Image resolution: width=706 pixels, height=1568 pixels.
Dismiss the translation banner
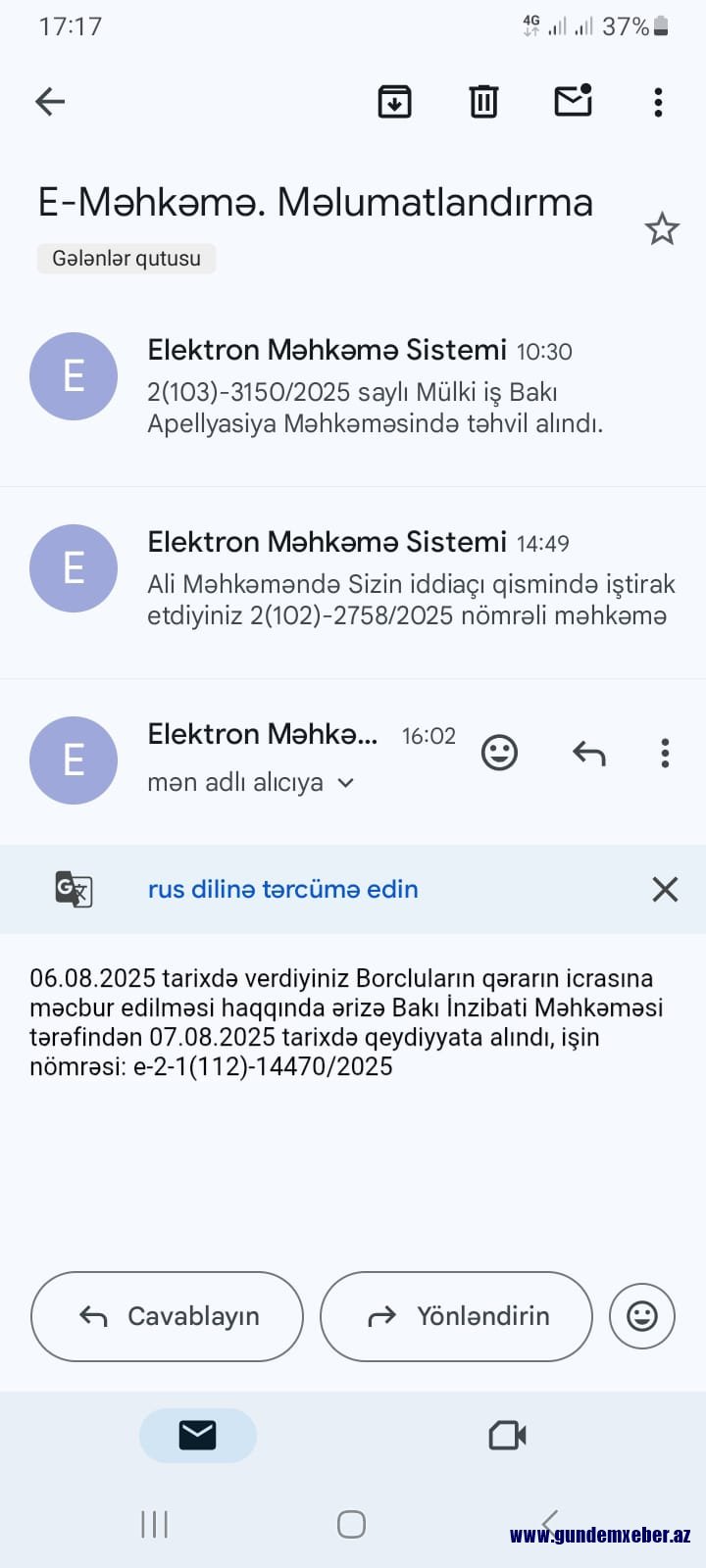665,890
